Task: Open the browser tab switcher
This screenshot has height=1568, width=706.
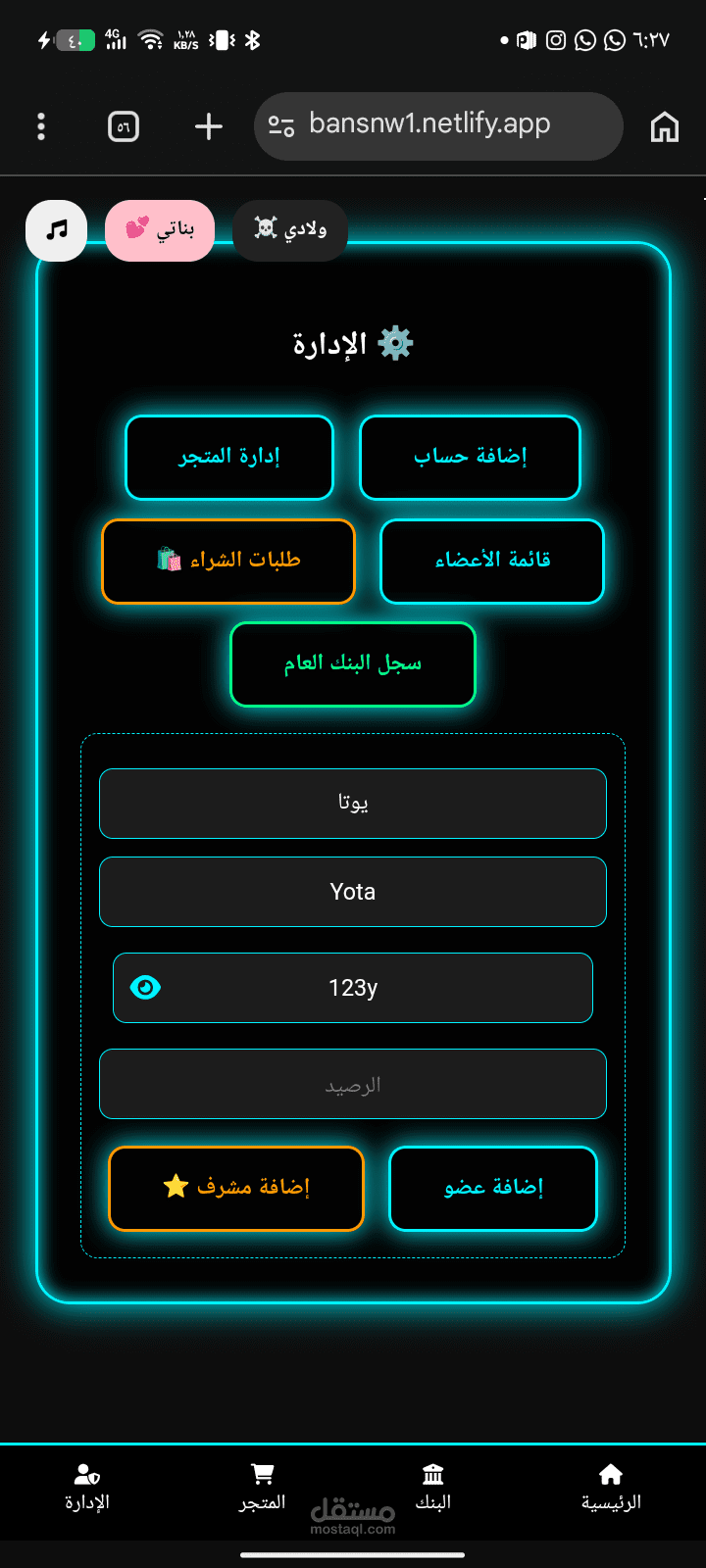Action: 124,126
